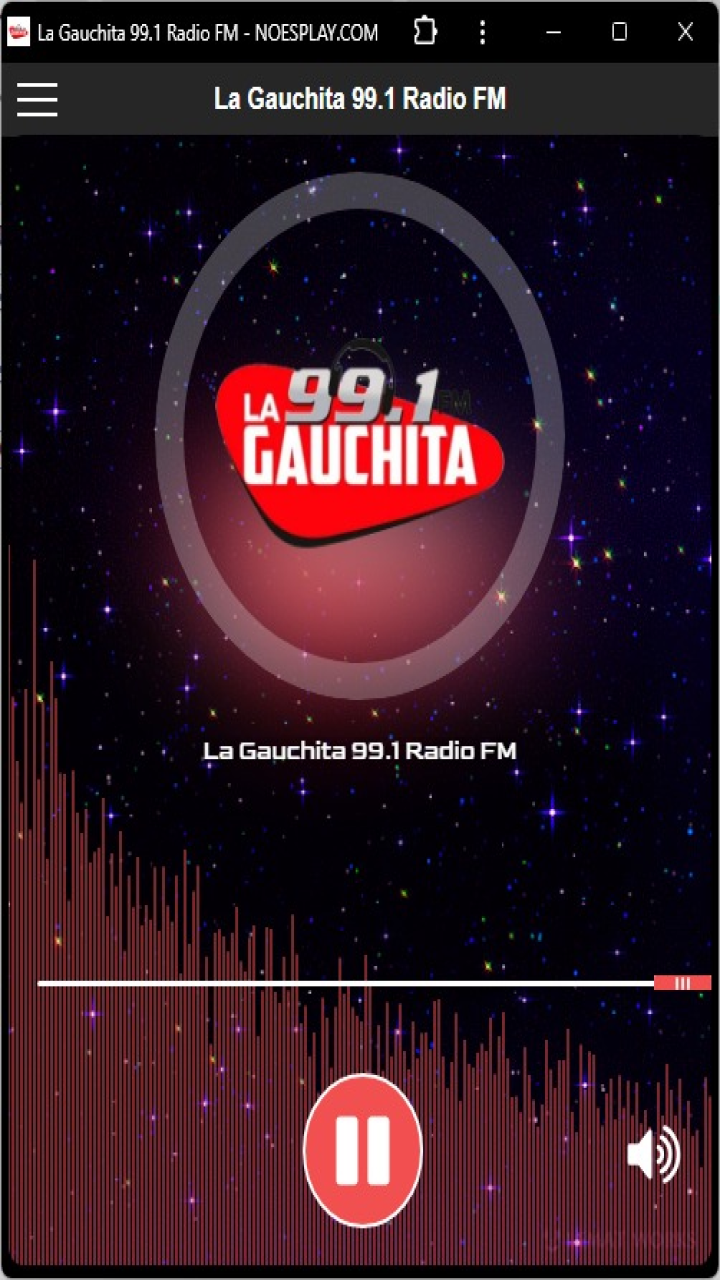Image resolution: width=720 pixels, height=1280 pixels.
Task: Pause the radio stream
Action: [x=362, y=1150]
